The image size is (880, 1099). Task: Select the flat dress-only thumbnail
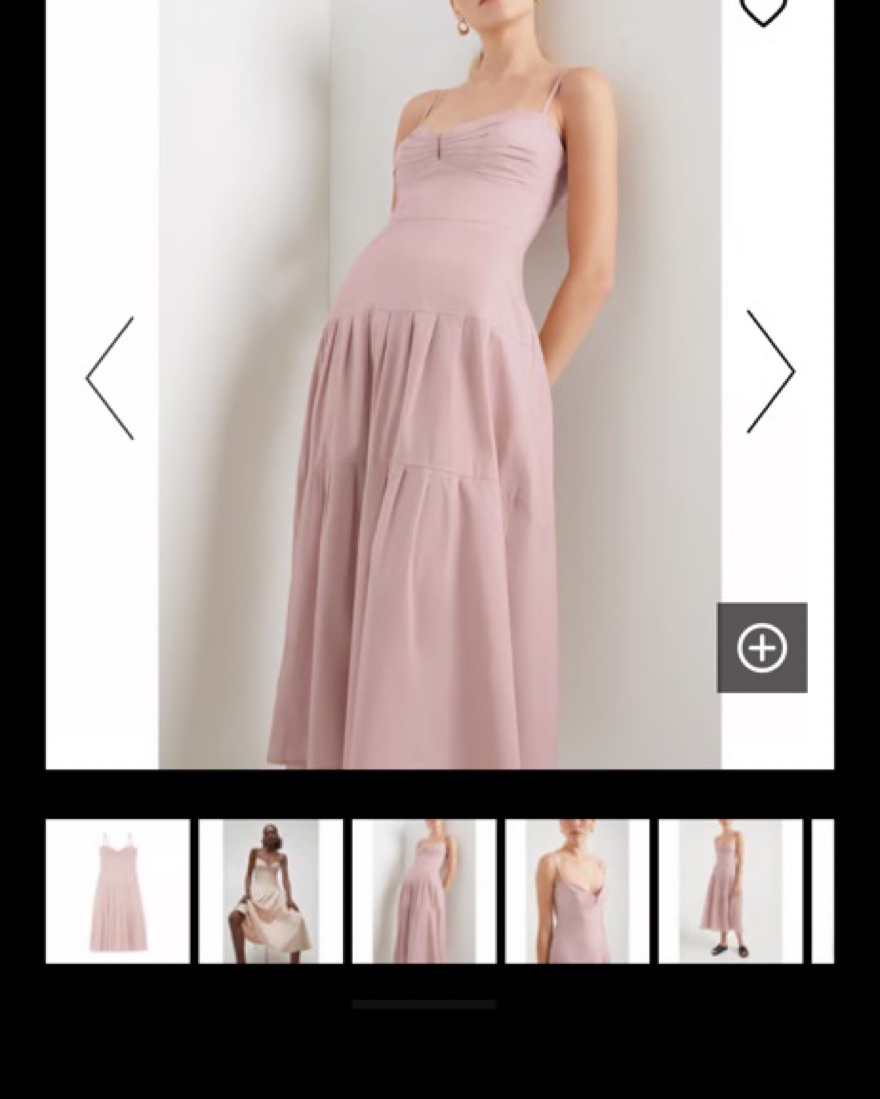(x=118, y=891)
